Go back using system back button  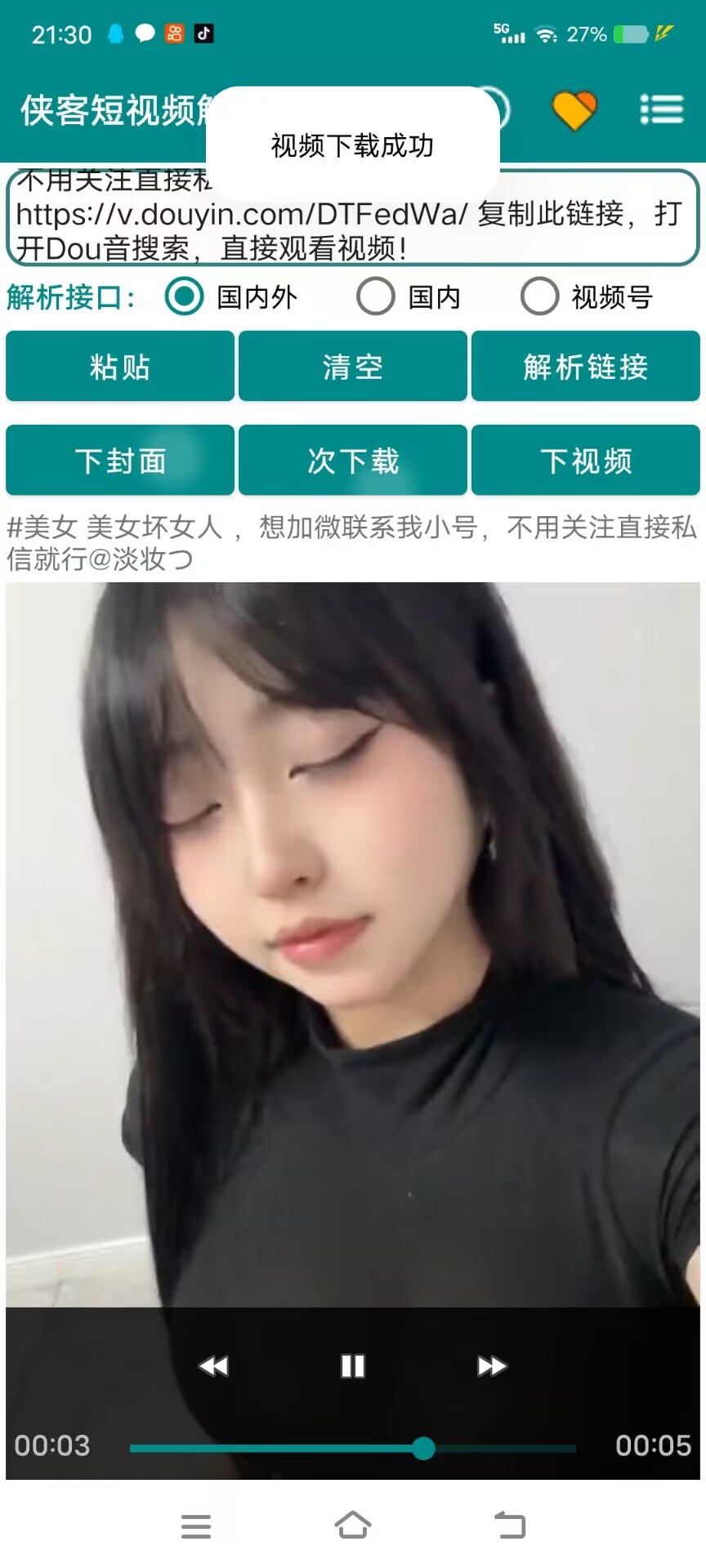[x=510, y=1525]
